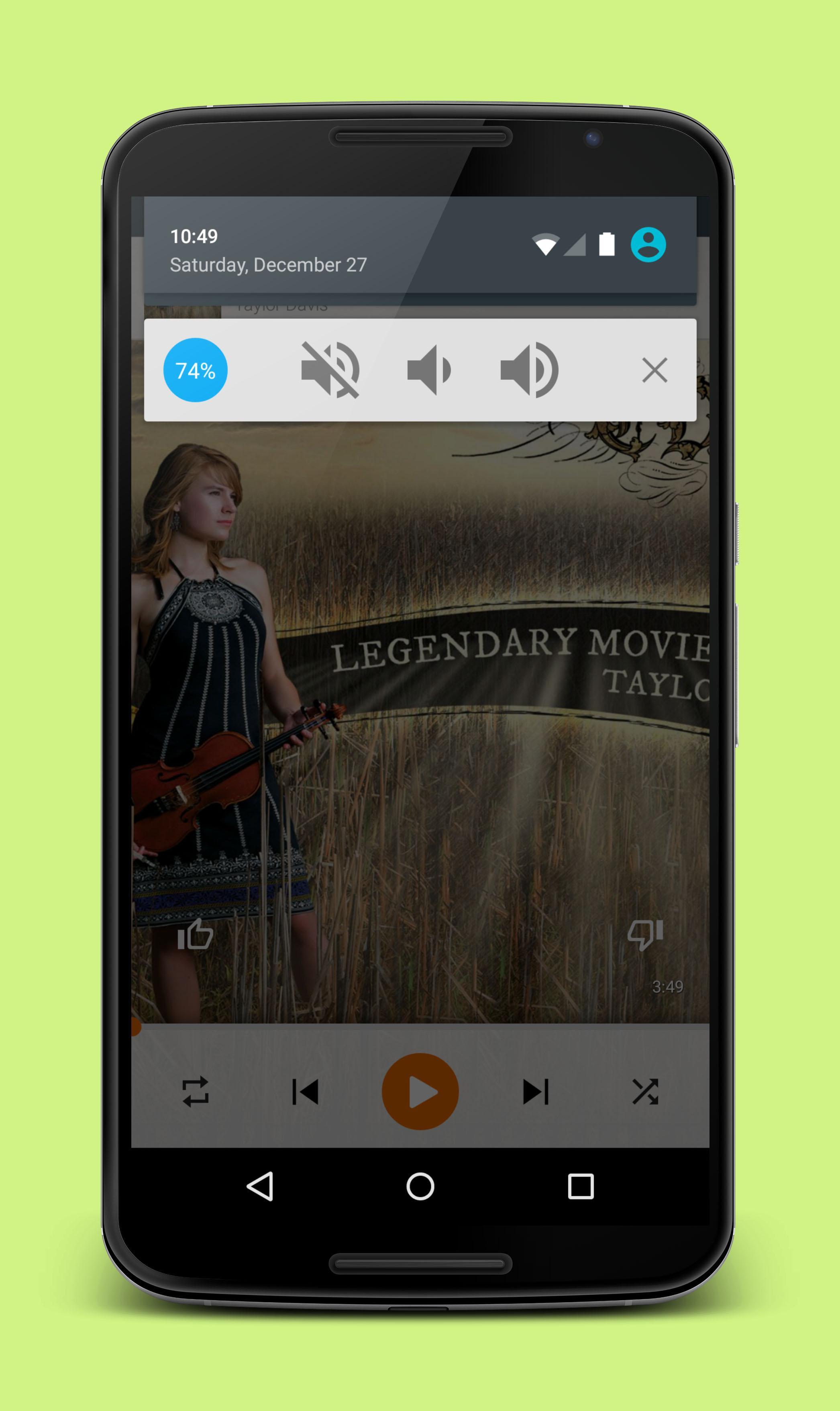Tap the Wi-Fi signal icon
This screenshot has height=1411, width=840.
546,243
